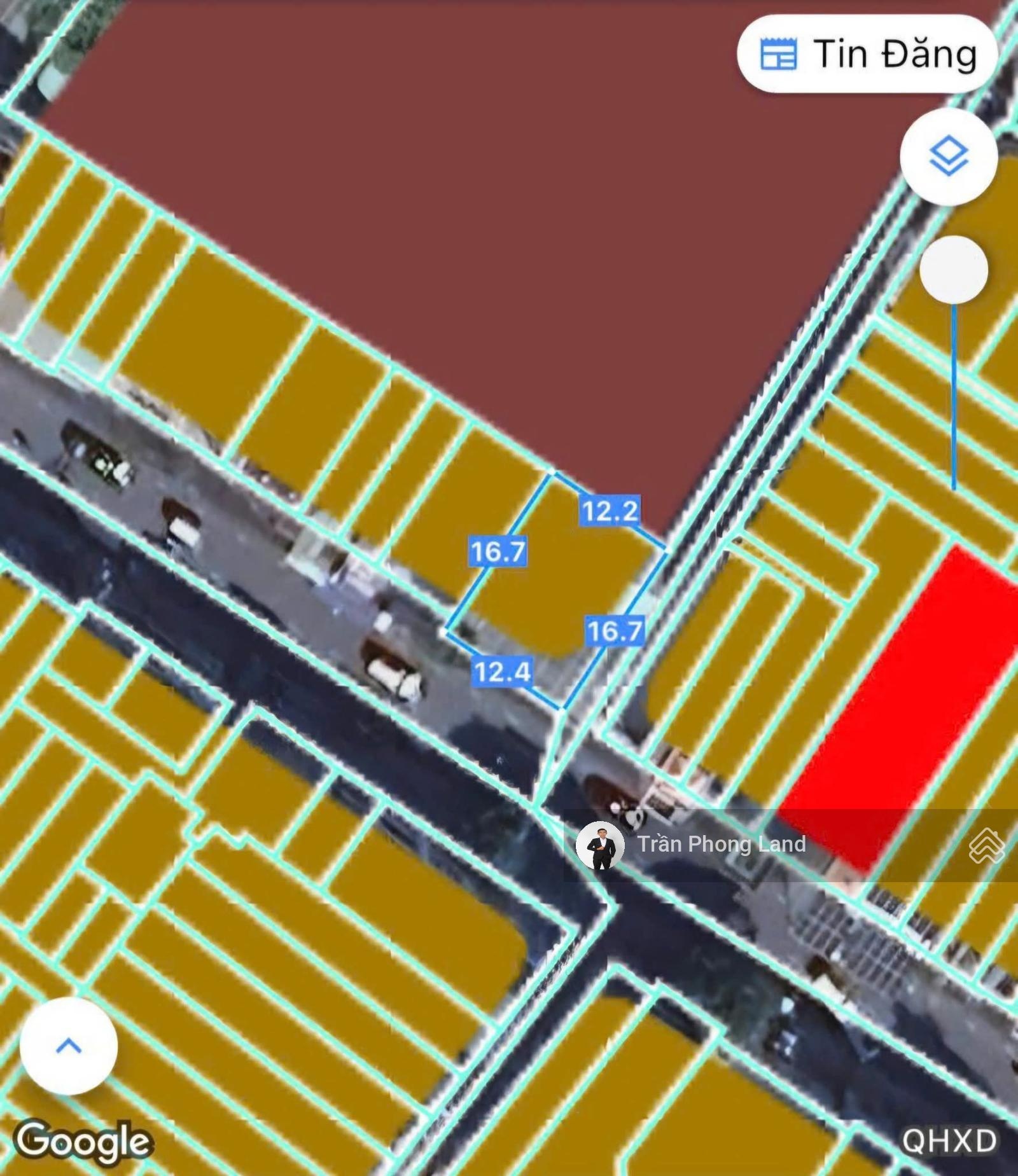Image resolution: width=1018 pixels, height=1176 pixels.
Task: Open the Tin Đăng listings button
Action: (x=867, y=54)
